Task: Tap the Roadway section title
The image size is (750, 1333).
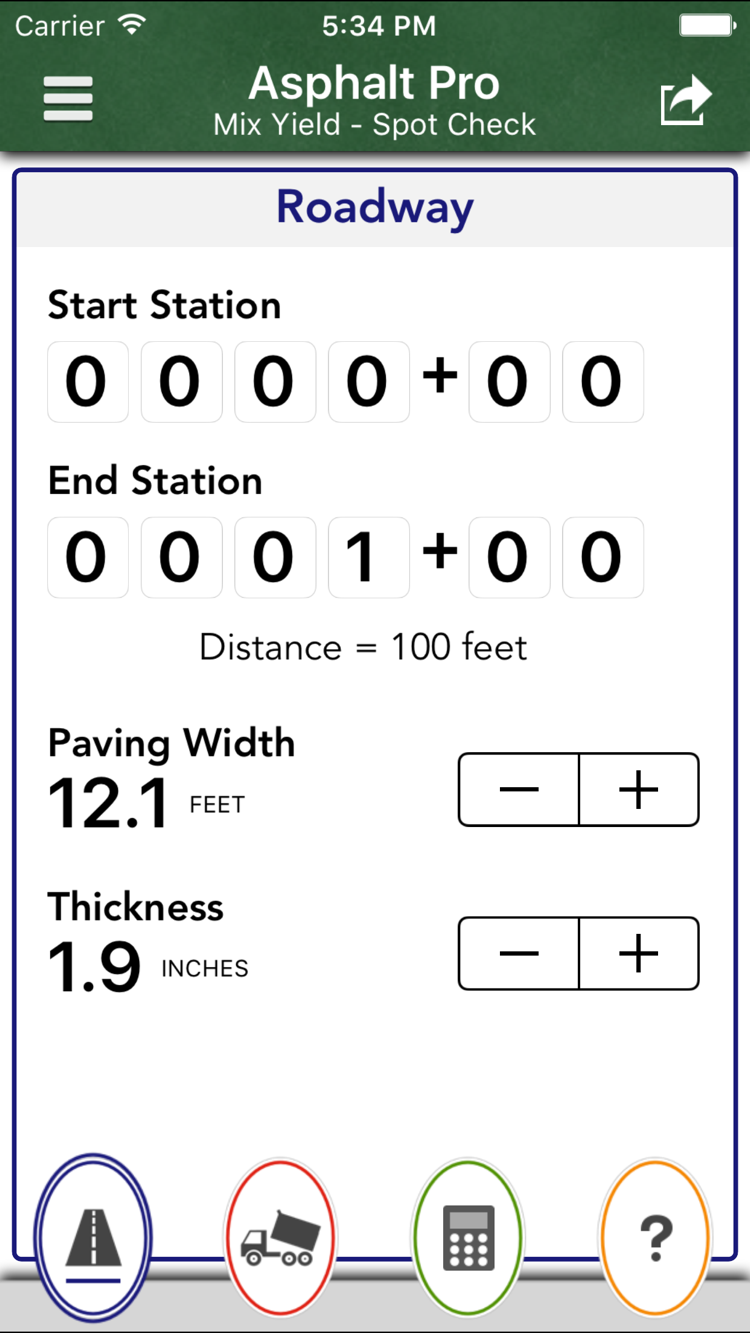Action: coord(374,207)
